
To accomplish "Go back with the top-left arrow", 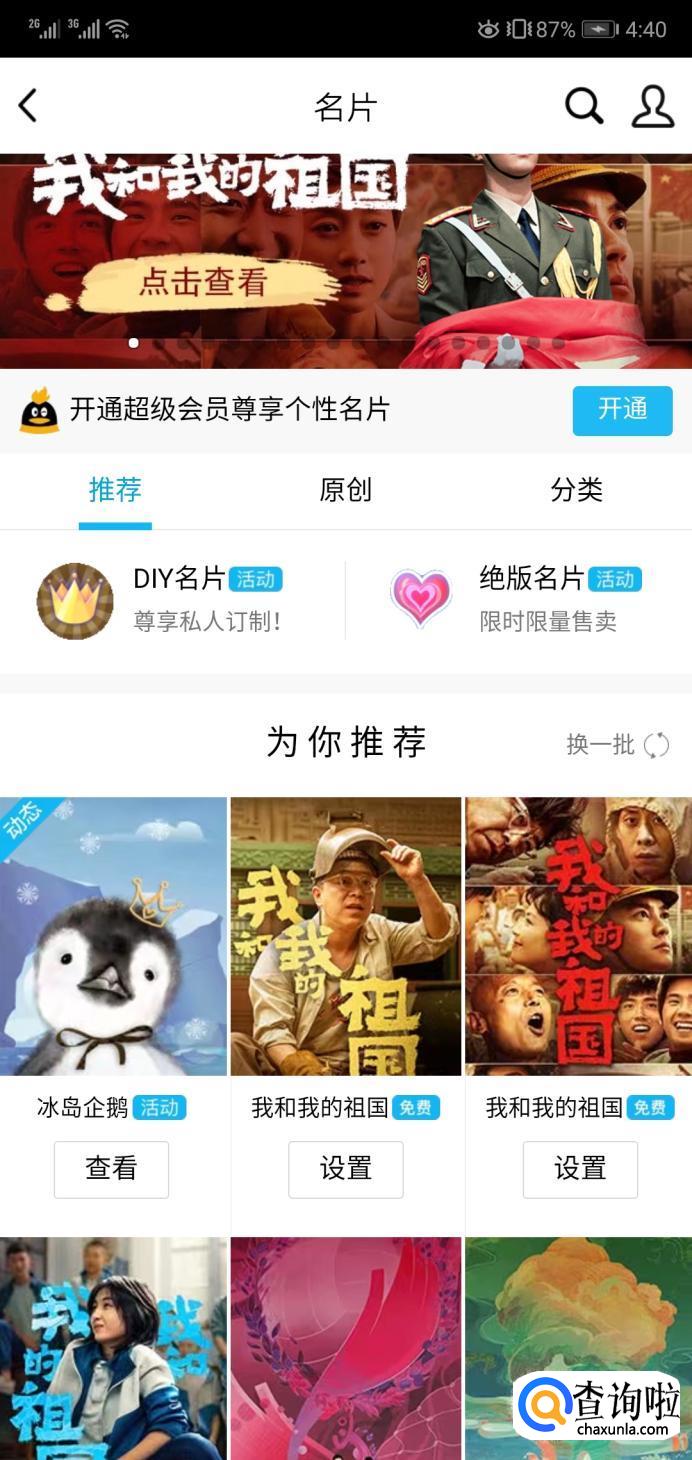I will (28, 105).
